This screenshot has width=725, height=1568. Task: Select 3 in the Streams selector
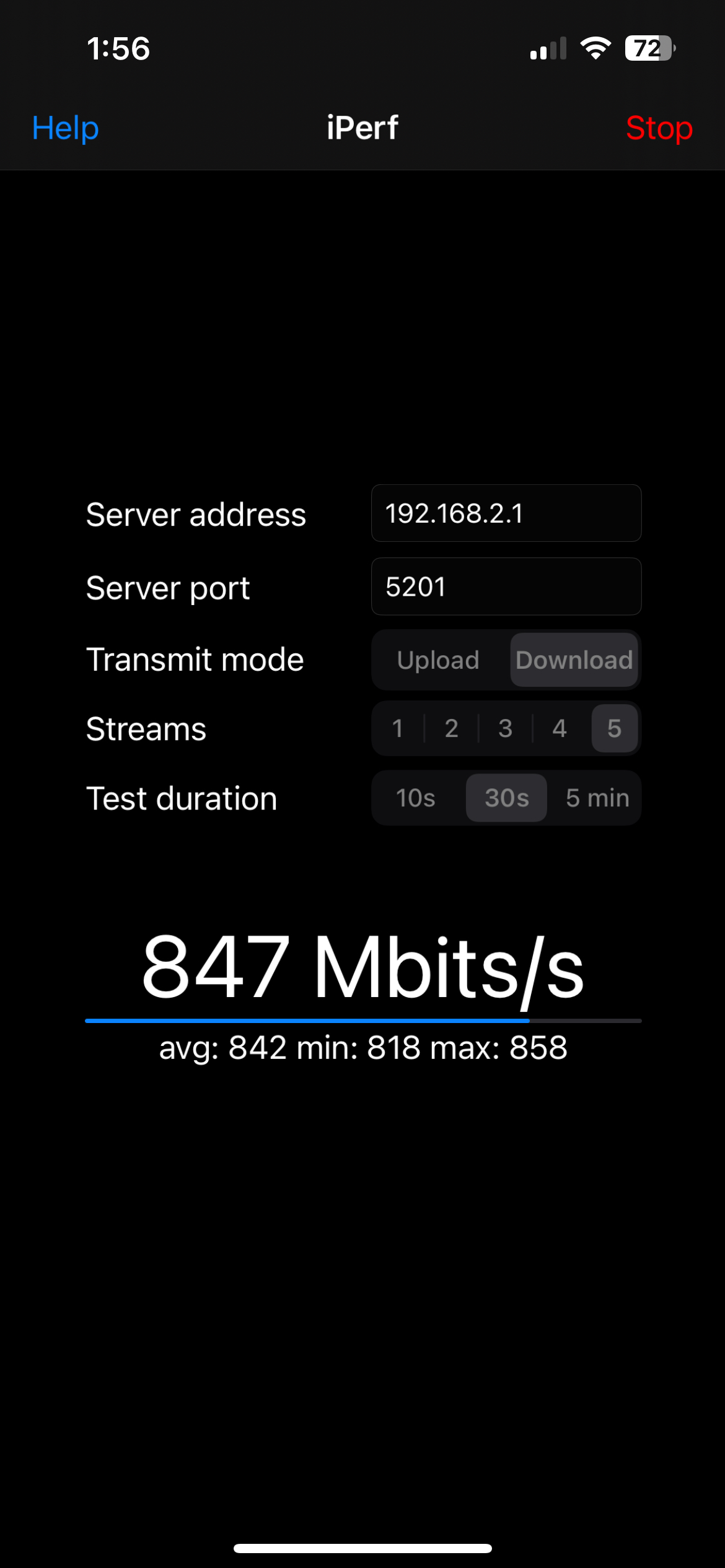[506, 729]
